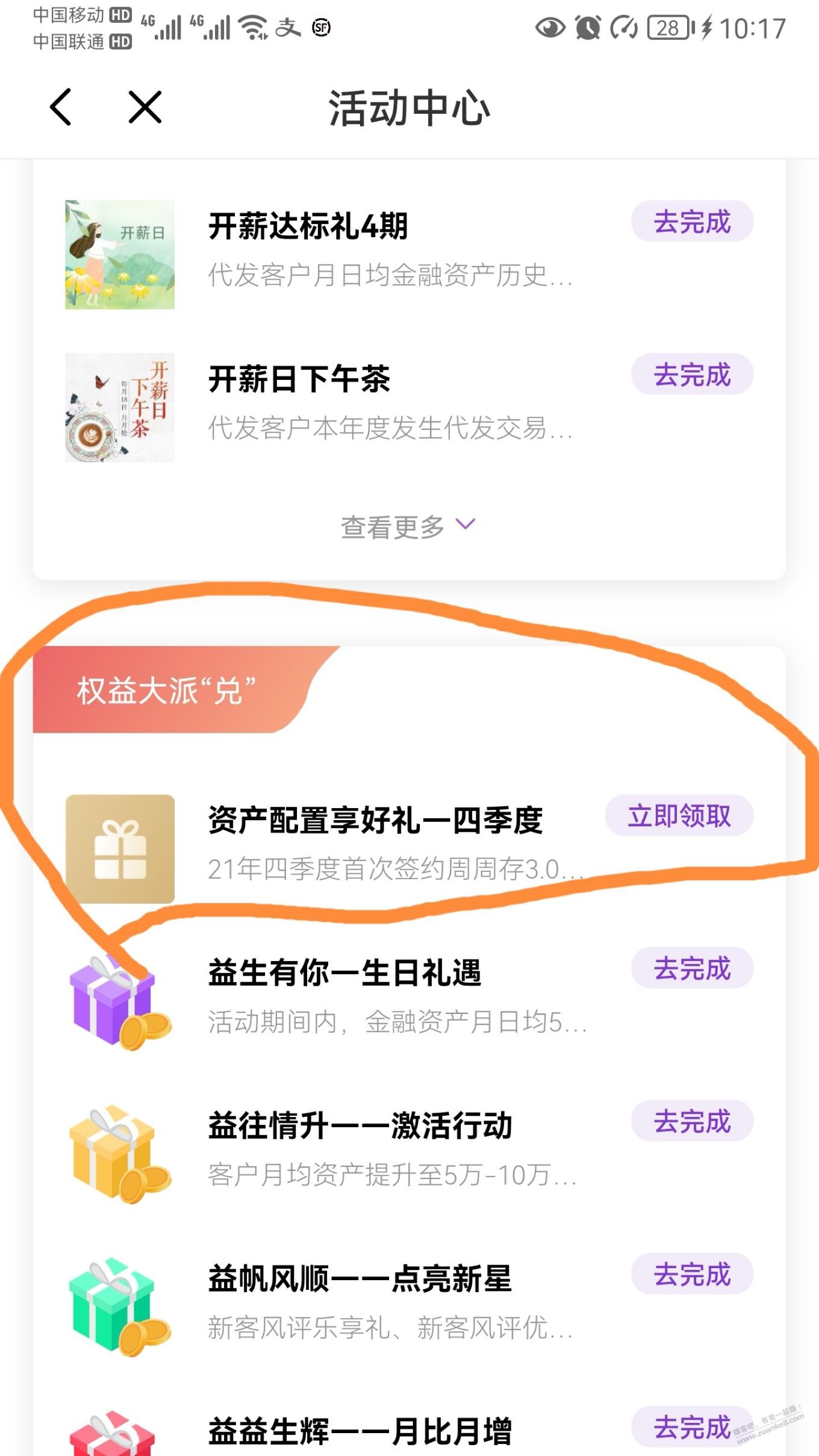This screenshot has width=819, height=1456.
Task: Expand 查看更多 to show more activities
Action: (408, 527)
